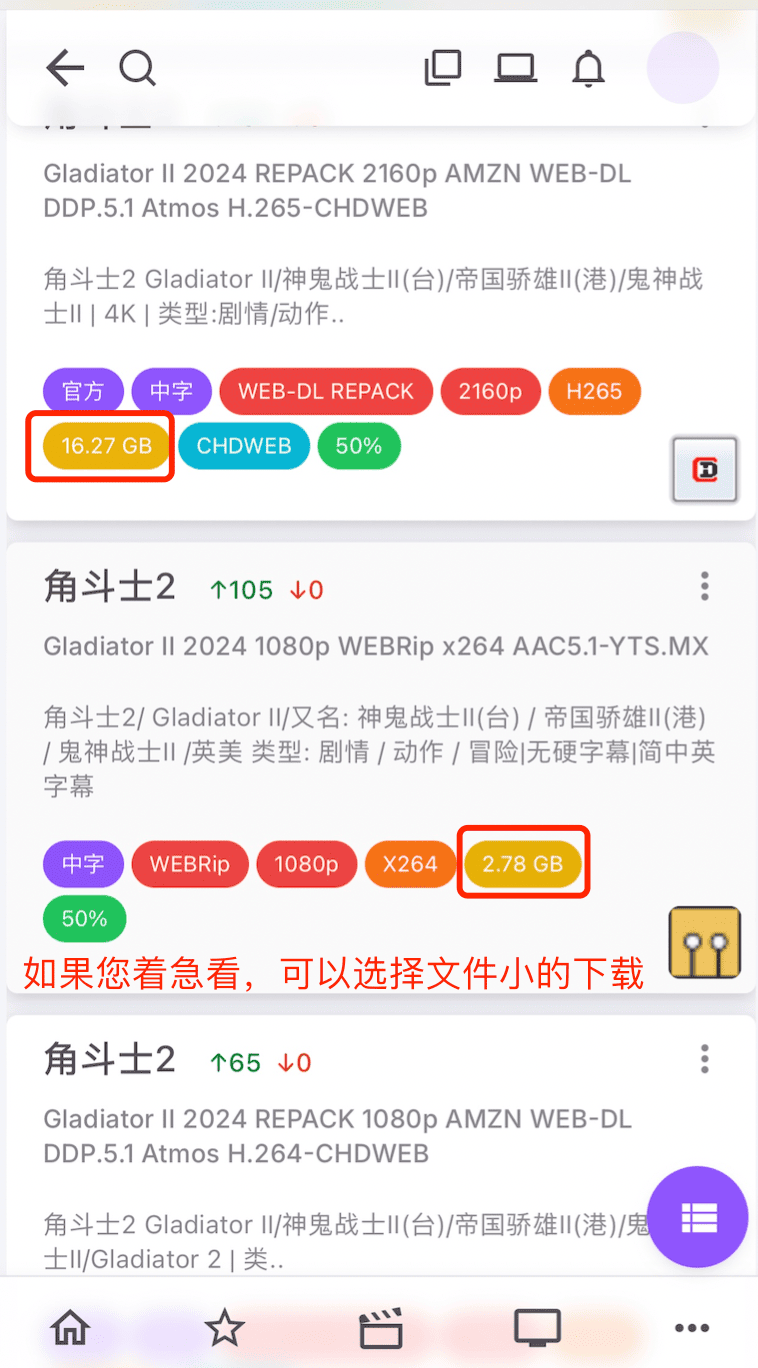Open the 1080p AMZN WEB-DL H.264 result
The width and height of the screenshot is (758, 1368).
coord(337,1136)
